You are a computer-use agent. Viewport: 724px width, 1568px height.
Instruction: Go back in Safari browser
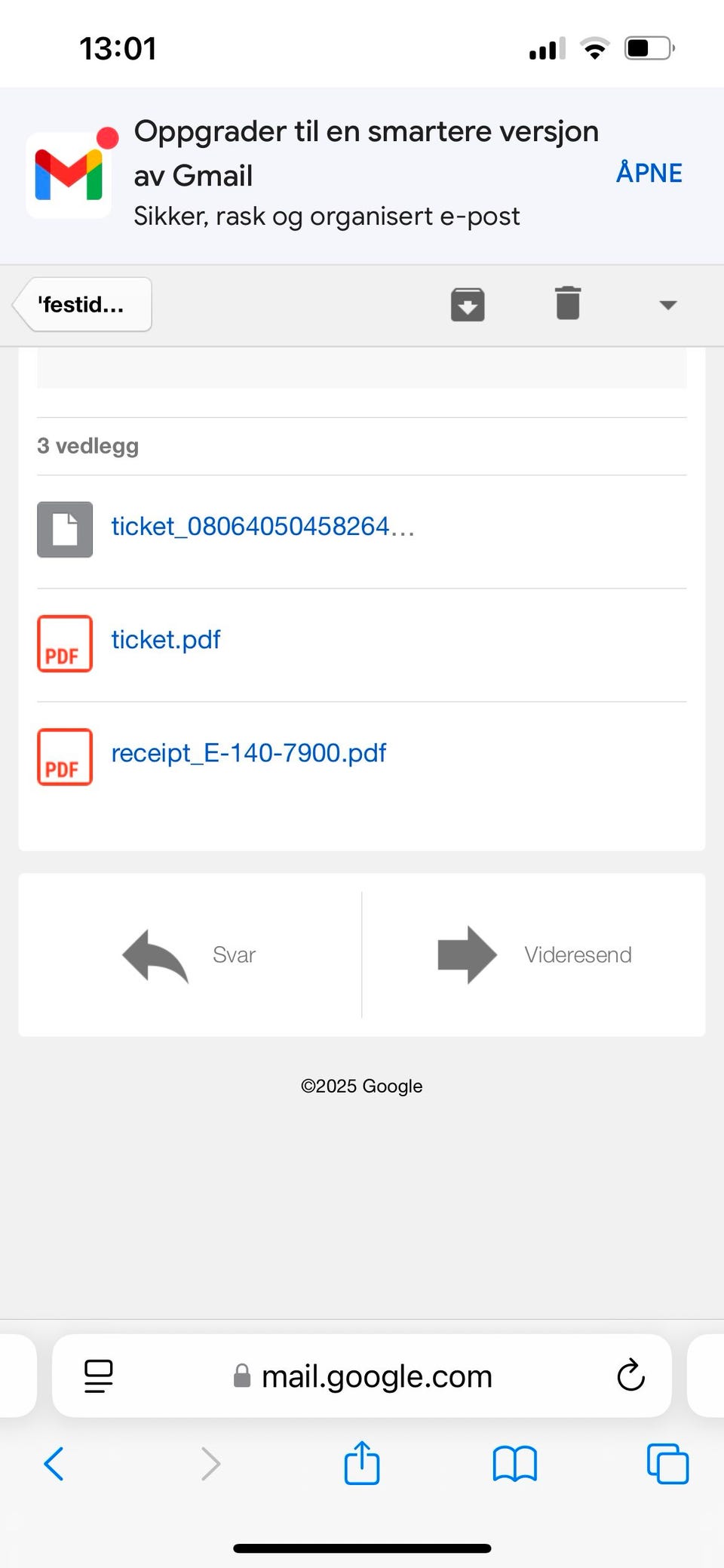(x=54, y=1464)
